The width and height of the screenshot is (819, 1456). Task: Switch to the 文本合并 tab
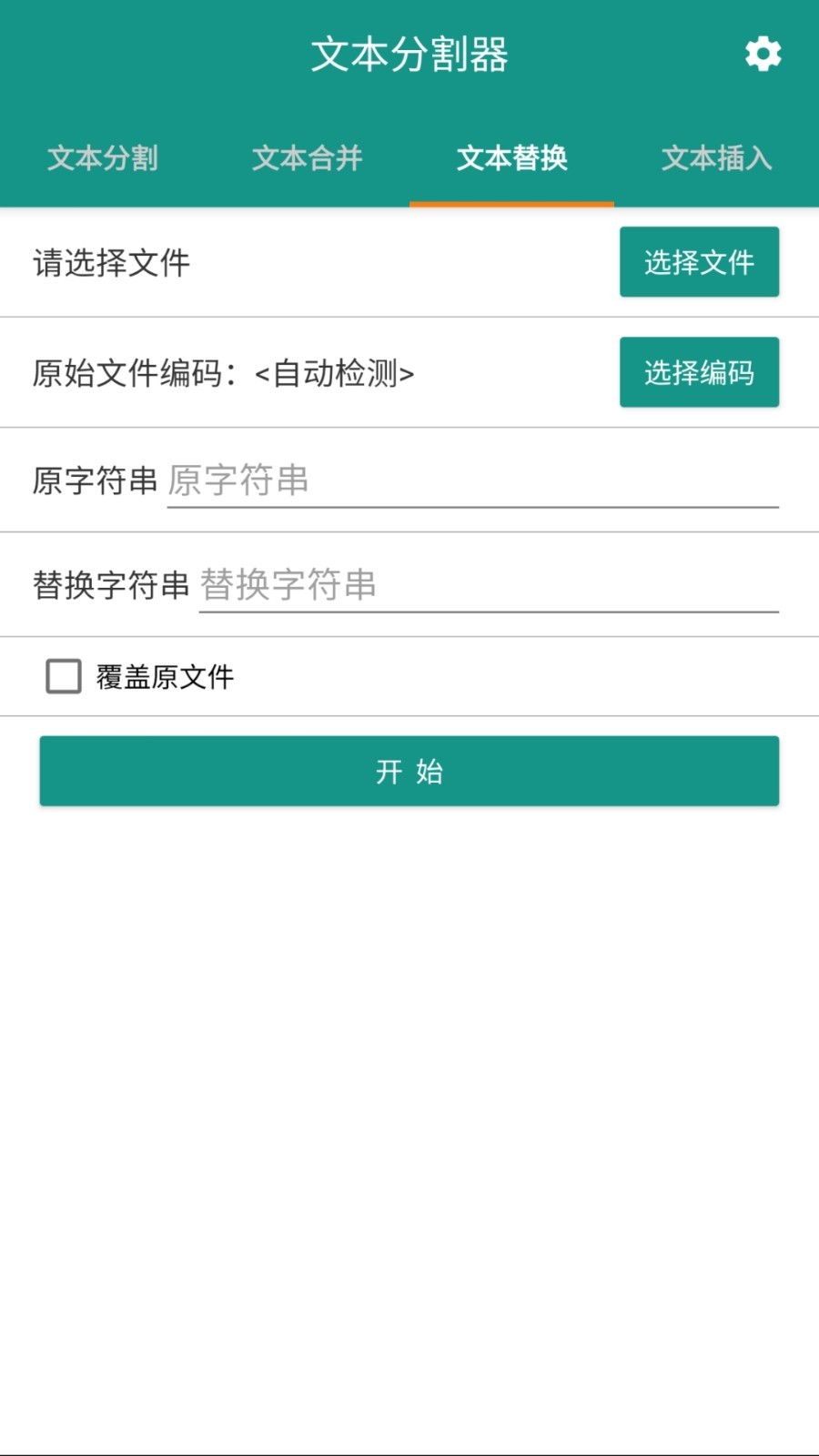(307, 159)
